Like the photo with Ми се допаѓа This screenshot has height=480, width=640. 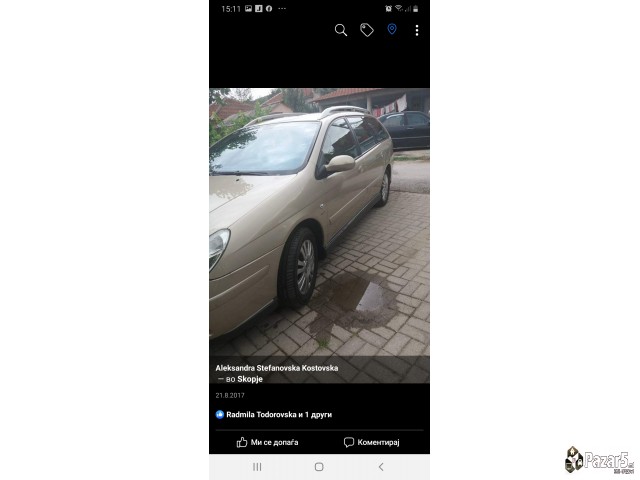point(267,442)
